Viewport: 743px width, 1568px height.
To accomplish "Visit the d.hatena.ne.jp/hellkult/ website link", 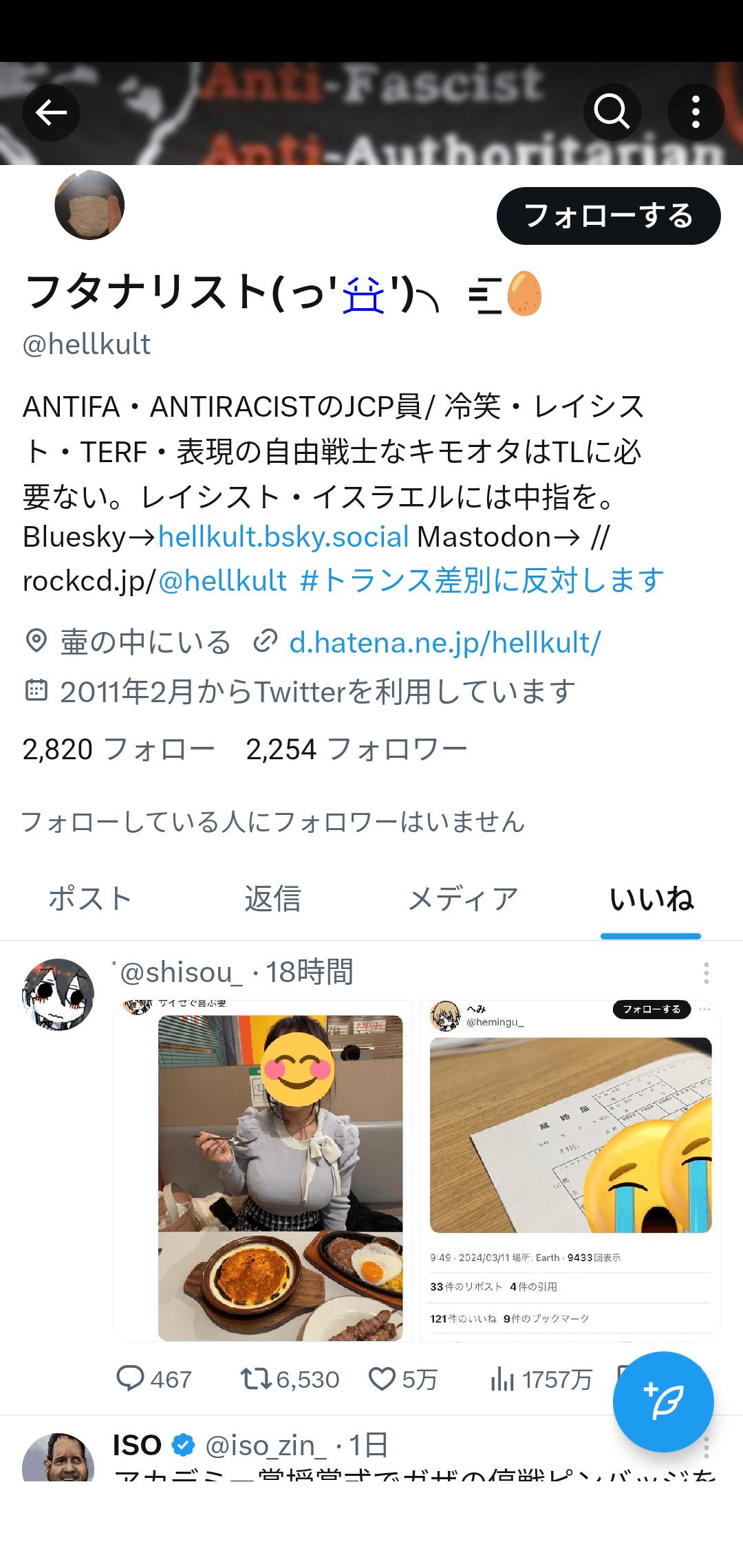I will click(x=444, y=642).
